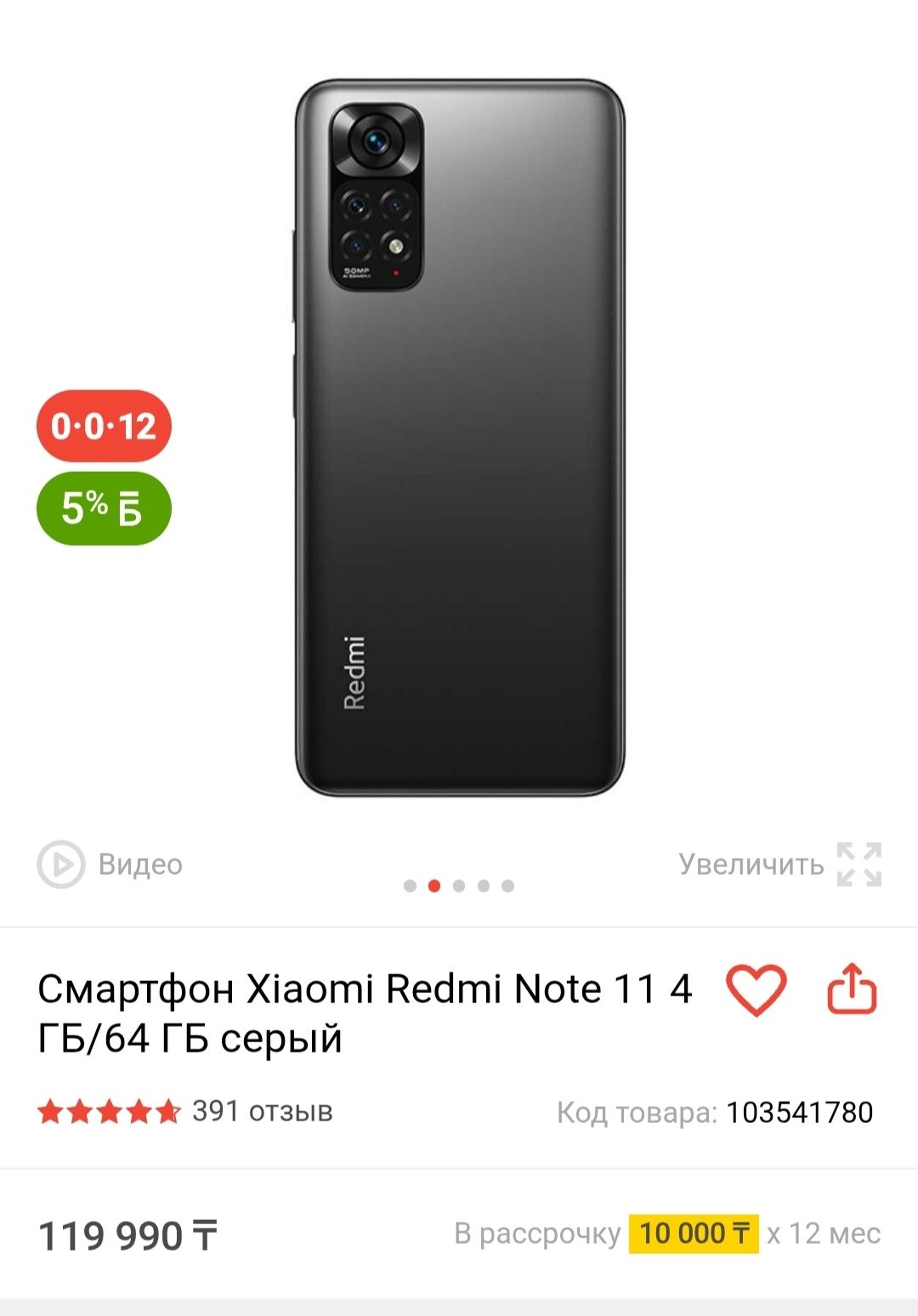Share this product
This screenshot has width=918, height=1316.
pyautogui.click(x=852, y=990)
